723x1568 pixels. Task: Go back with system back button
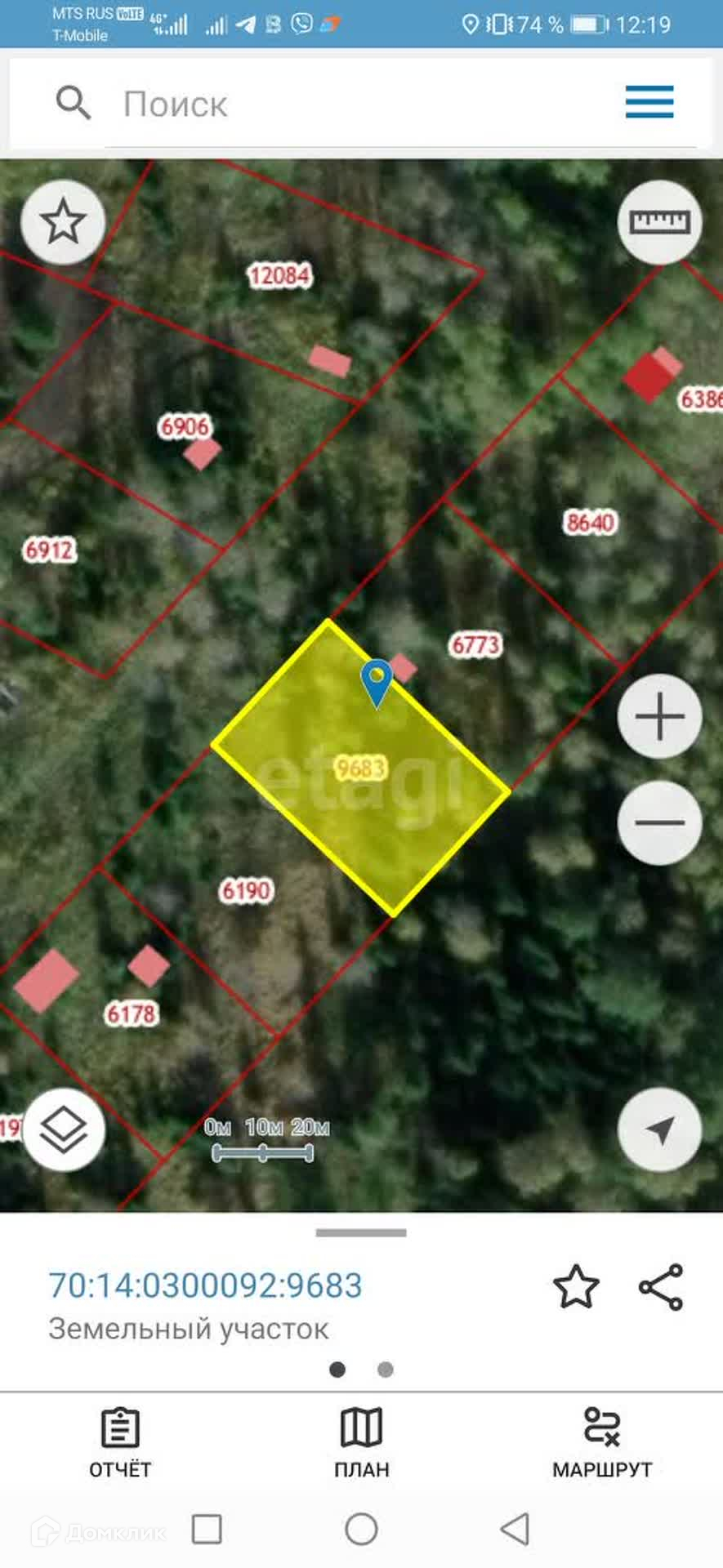(515, 1529)
